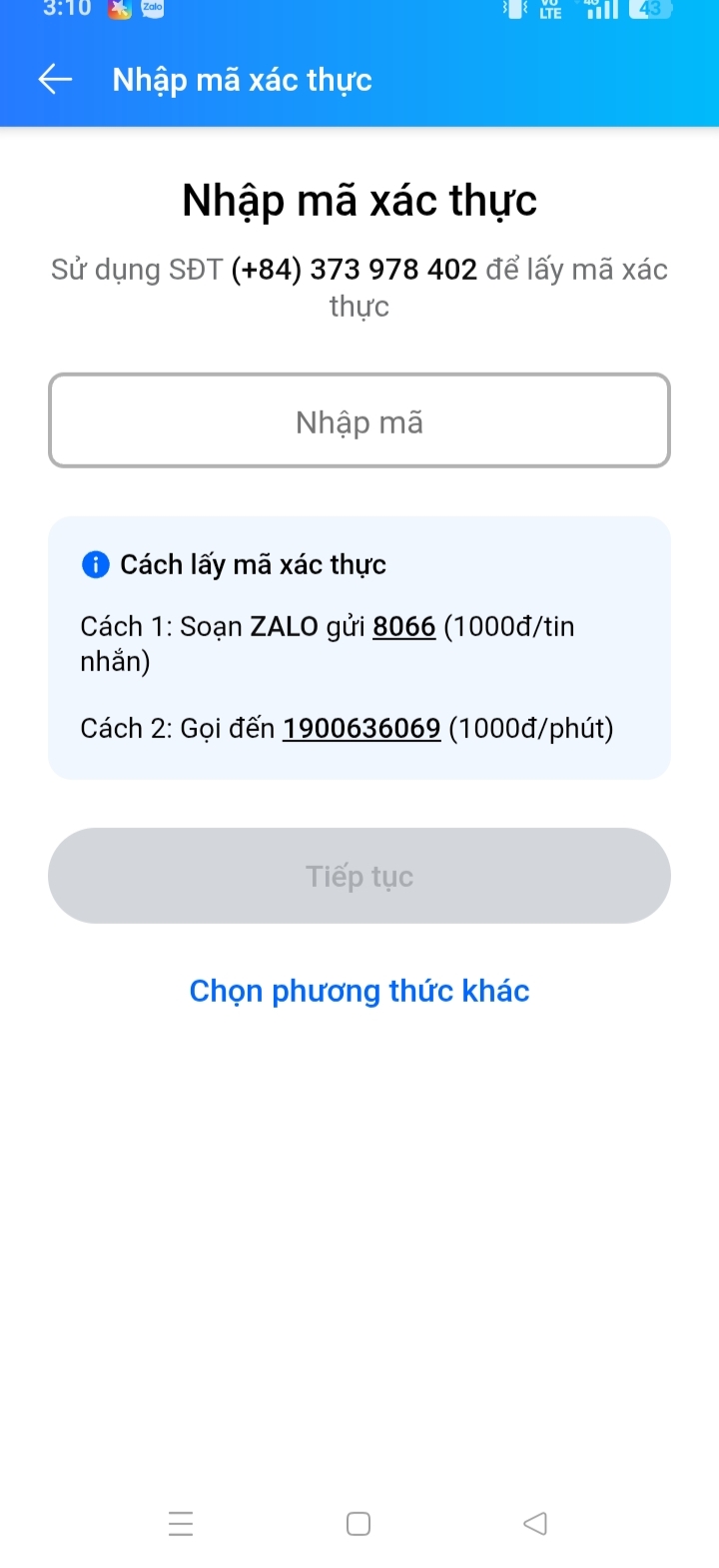Open the system recent apps button
Image resolution: width=719 pixels, height=1568 pixels.
click(x=181, y=1524)
